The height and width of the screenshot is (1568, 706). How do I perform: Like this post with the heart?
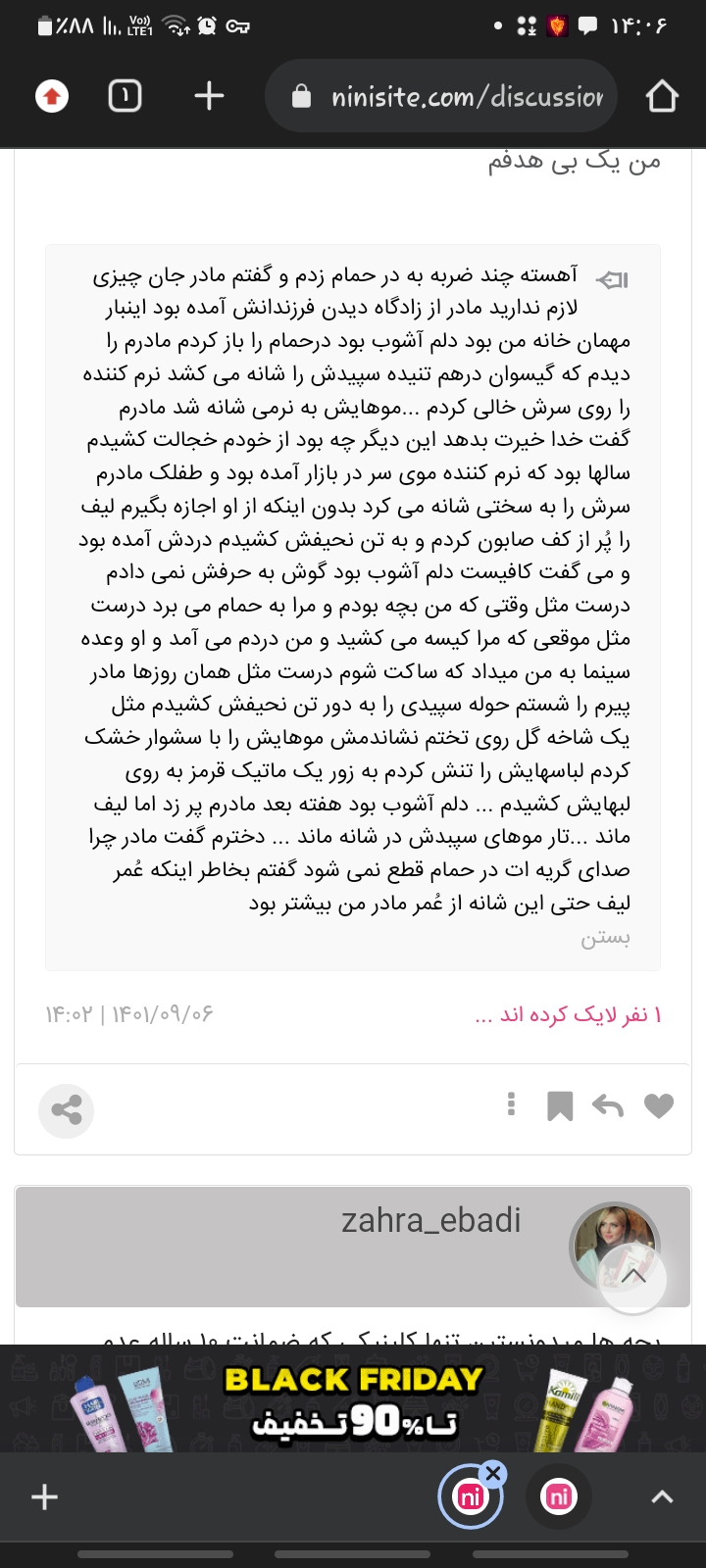click(x=659, y=1106)
